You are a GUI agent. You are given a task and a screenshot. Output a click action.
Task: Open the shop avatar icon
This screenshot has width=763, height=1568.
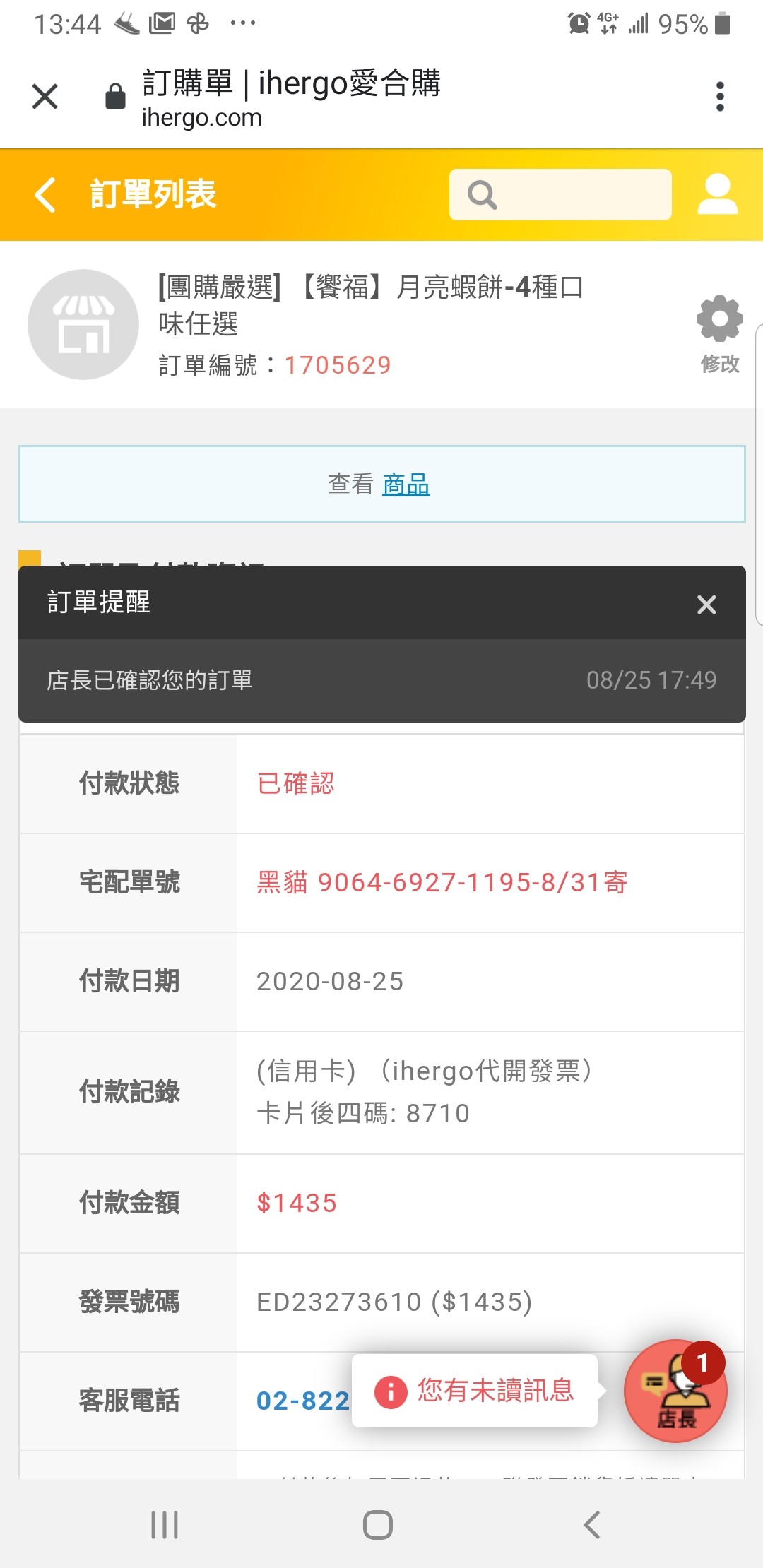click(x=83, y=325)
